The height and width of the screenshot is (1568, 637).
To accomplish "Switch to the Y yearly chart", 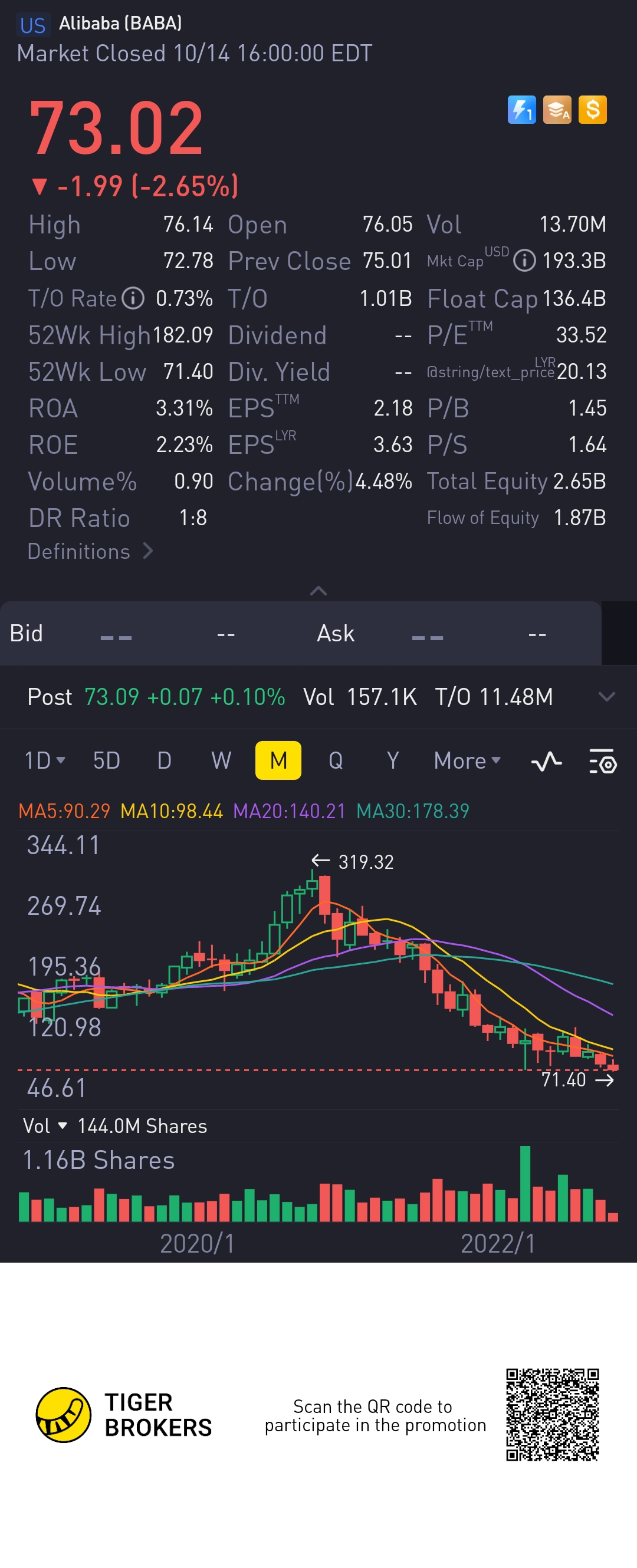I will click(x=393, y=760).
